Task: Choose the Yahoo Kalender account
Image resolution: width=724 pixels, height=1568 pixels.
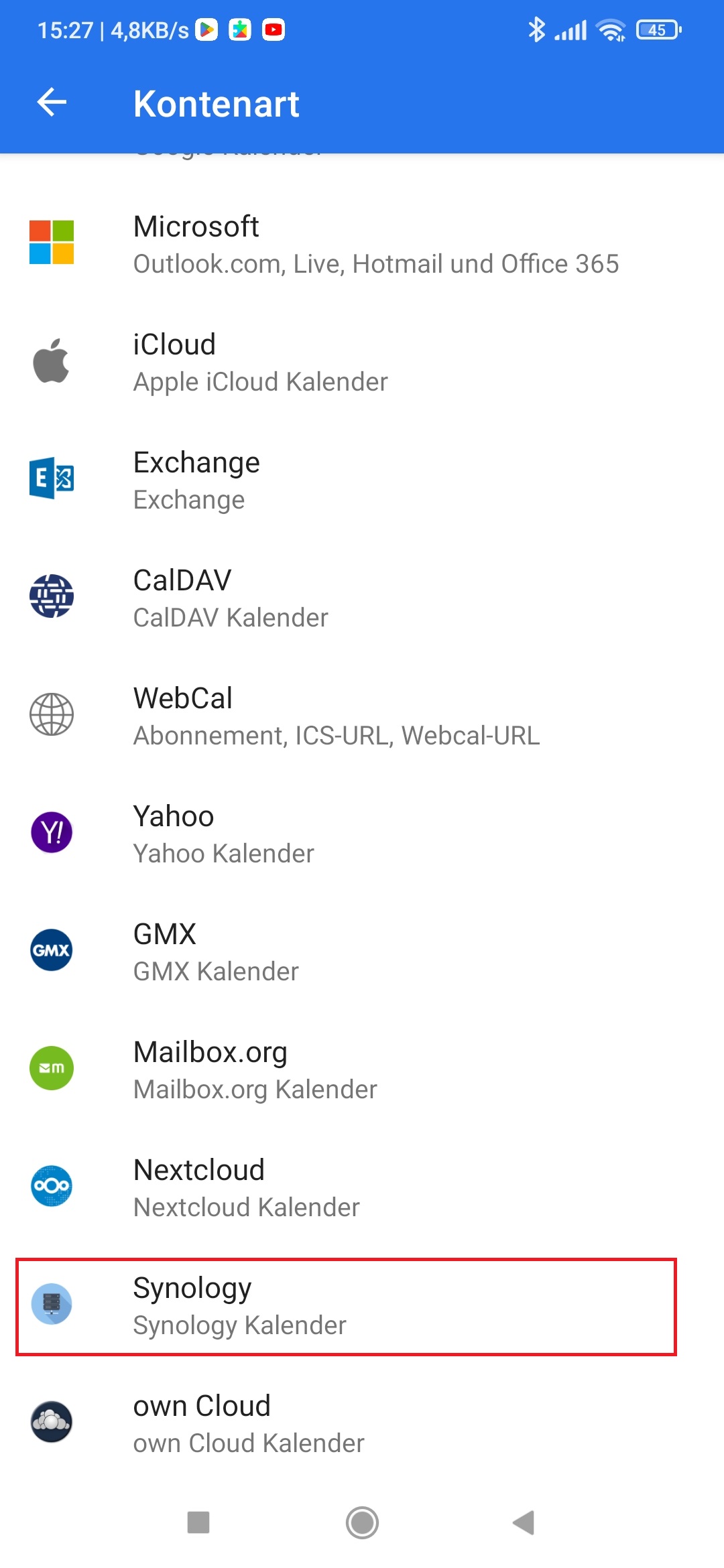Action: tap(362, 834)
